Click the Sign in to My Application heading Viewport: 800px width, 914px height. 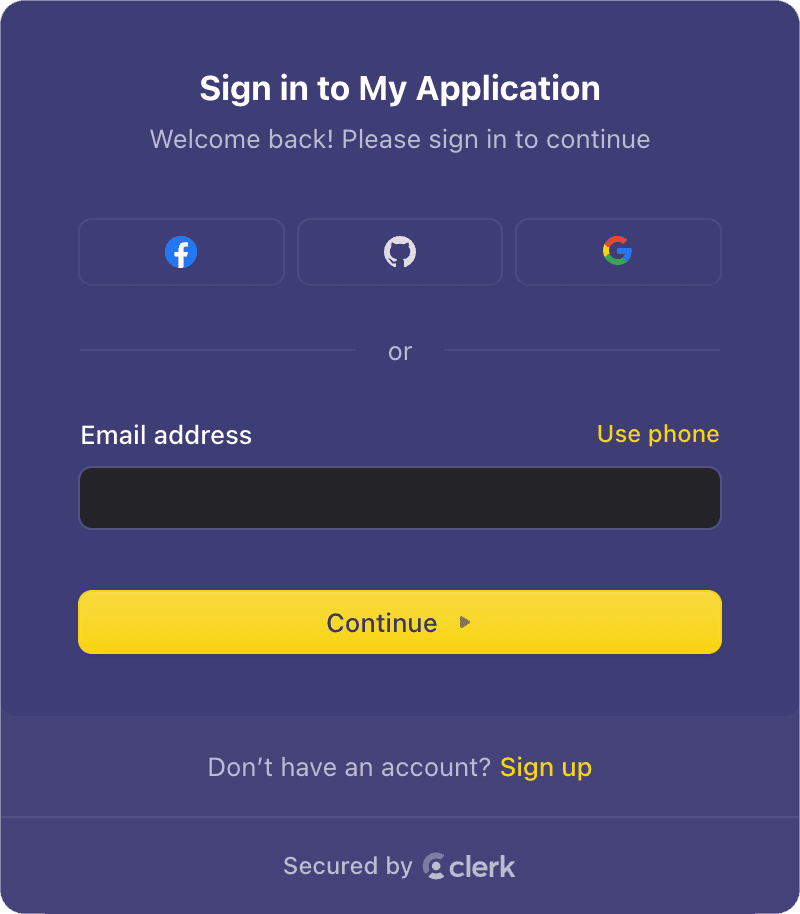[x=399, y=89]
